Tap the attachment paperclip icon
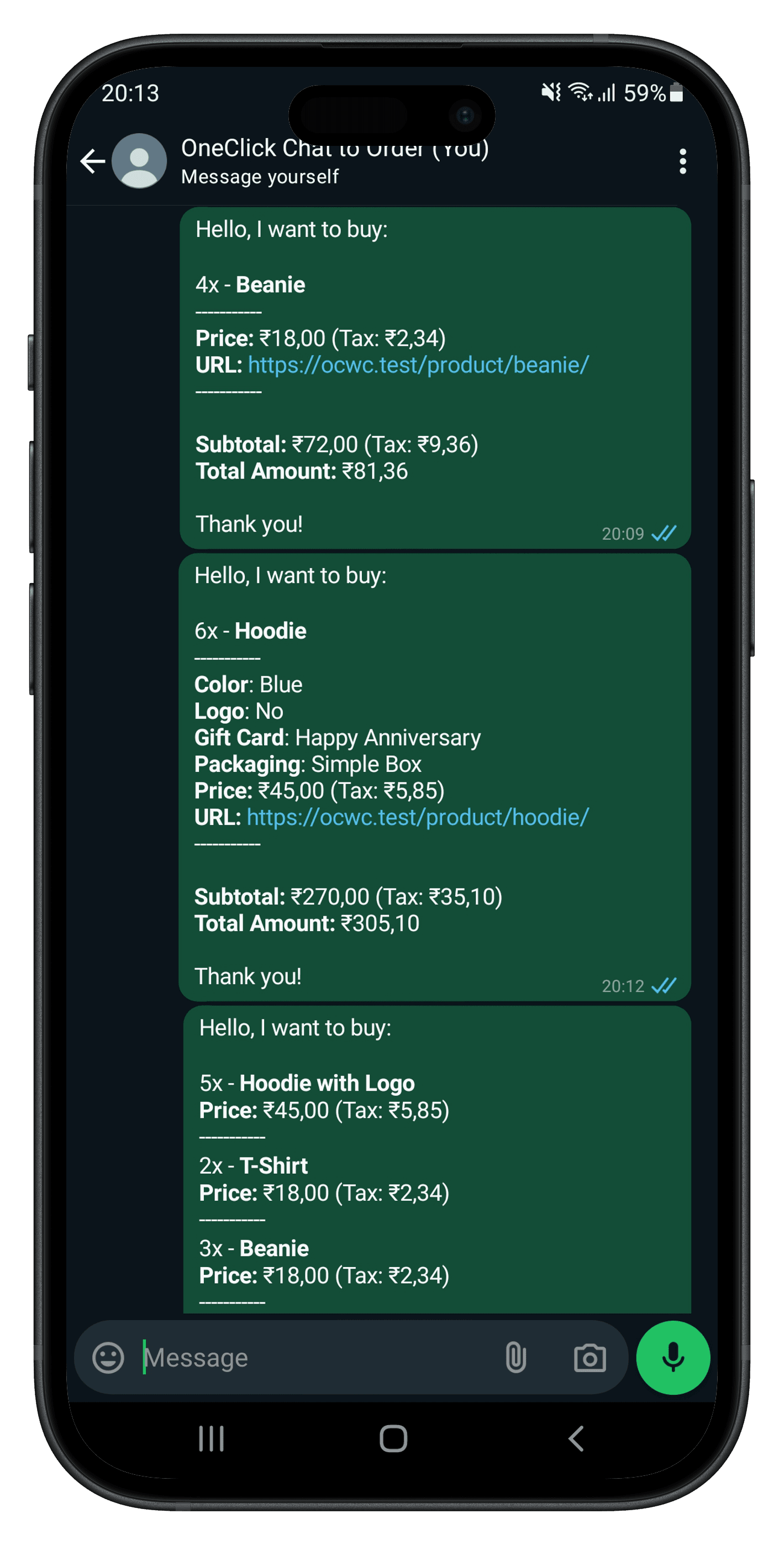 pos(515,1357)
